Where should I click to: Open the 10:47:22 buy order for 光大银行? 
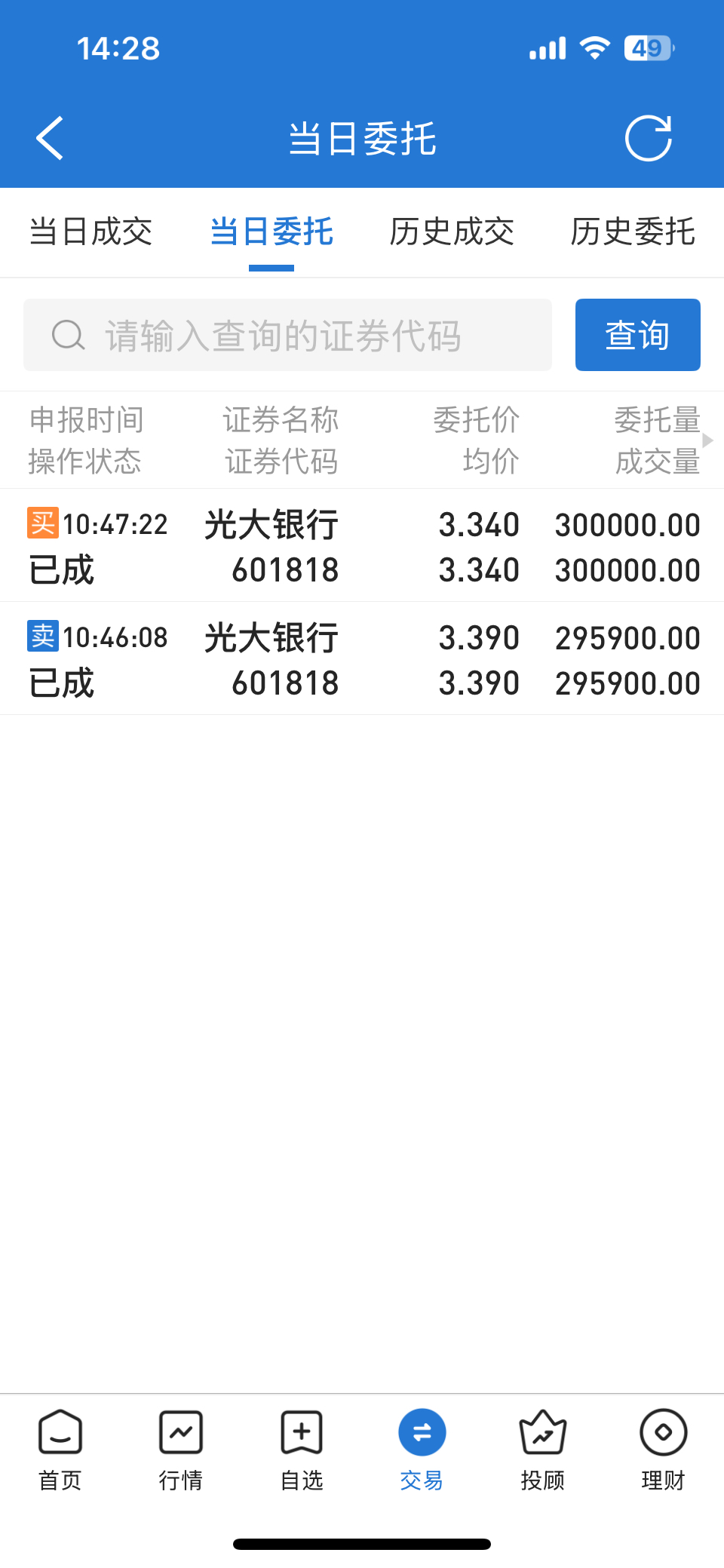coord(362,546)
